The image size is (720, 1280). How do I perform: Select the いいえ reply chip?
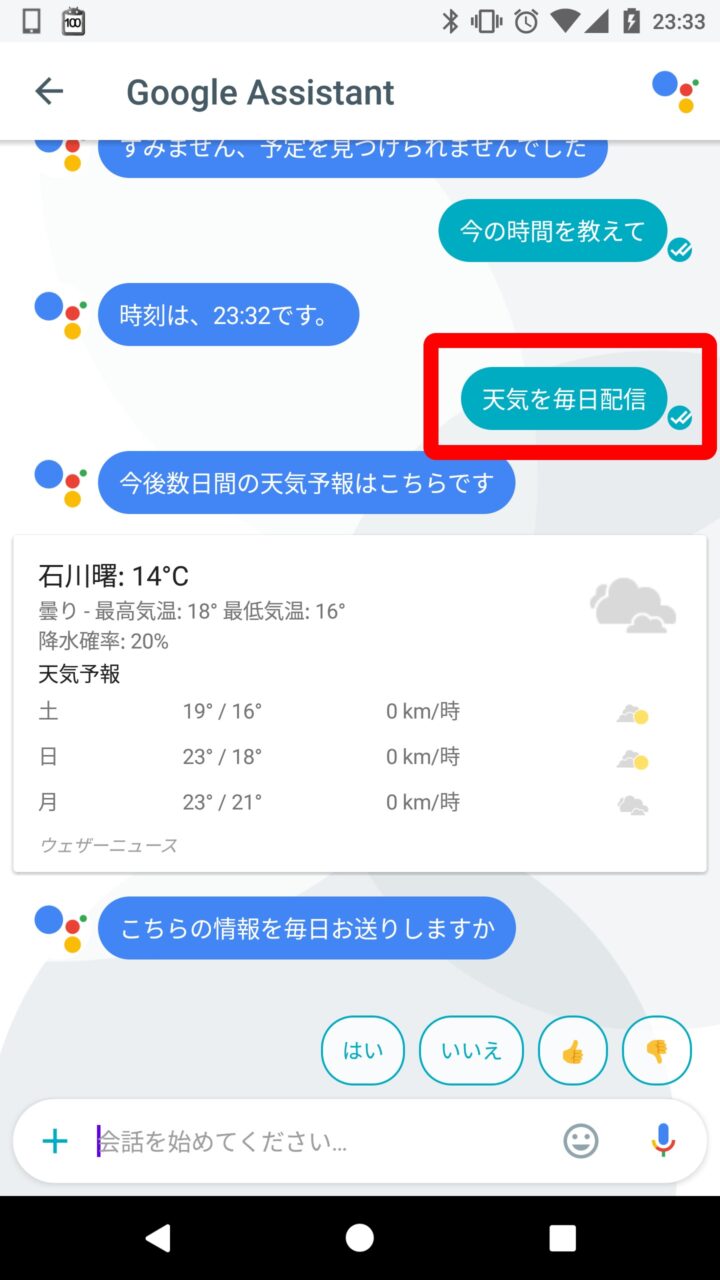coord(471,1051)
